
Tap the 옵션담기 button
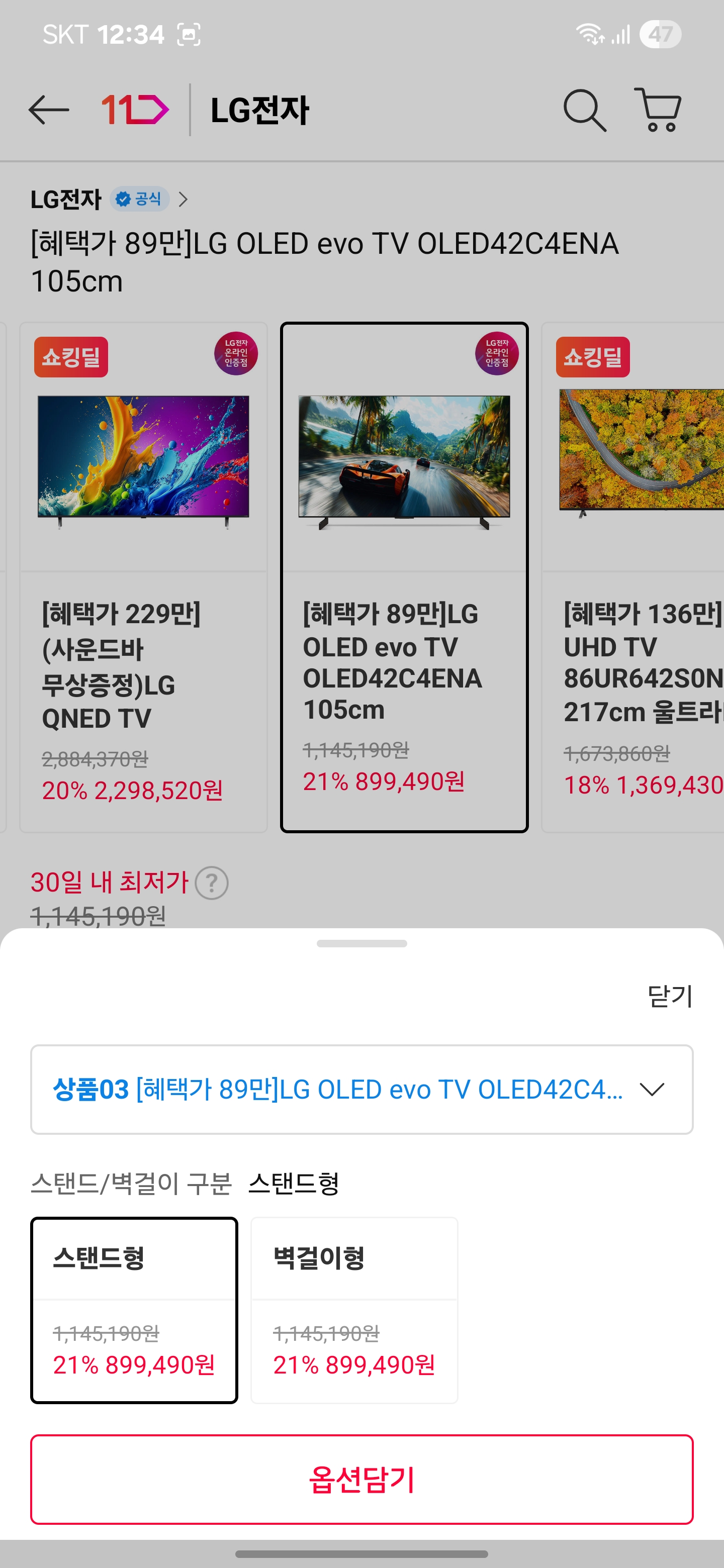361,1479
